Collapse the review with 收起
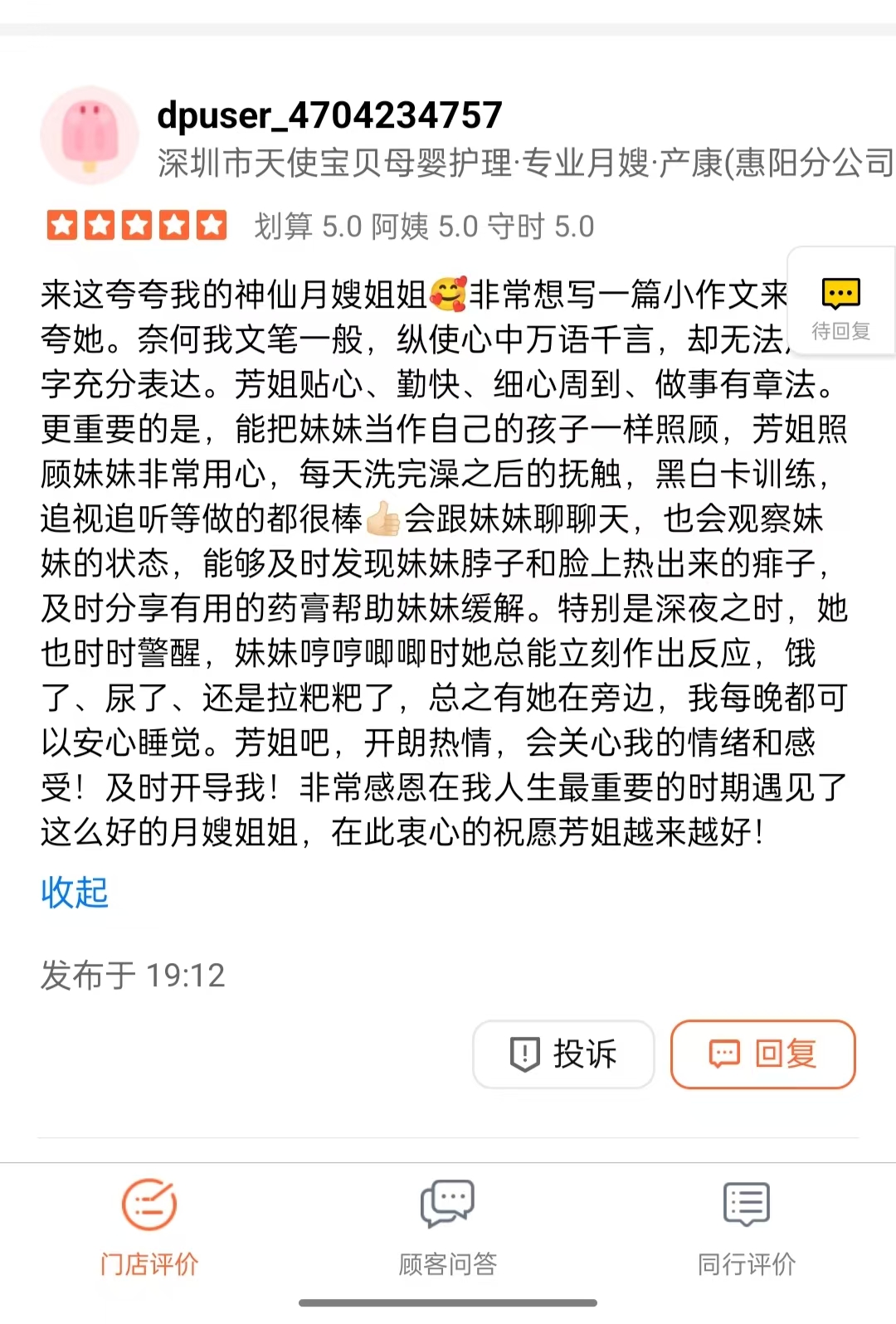 [75, 893]
